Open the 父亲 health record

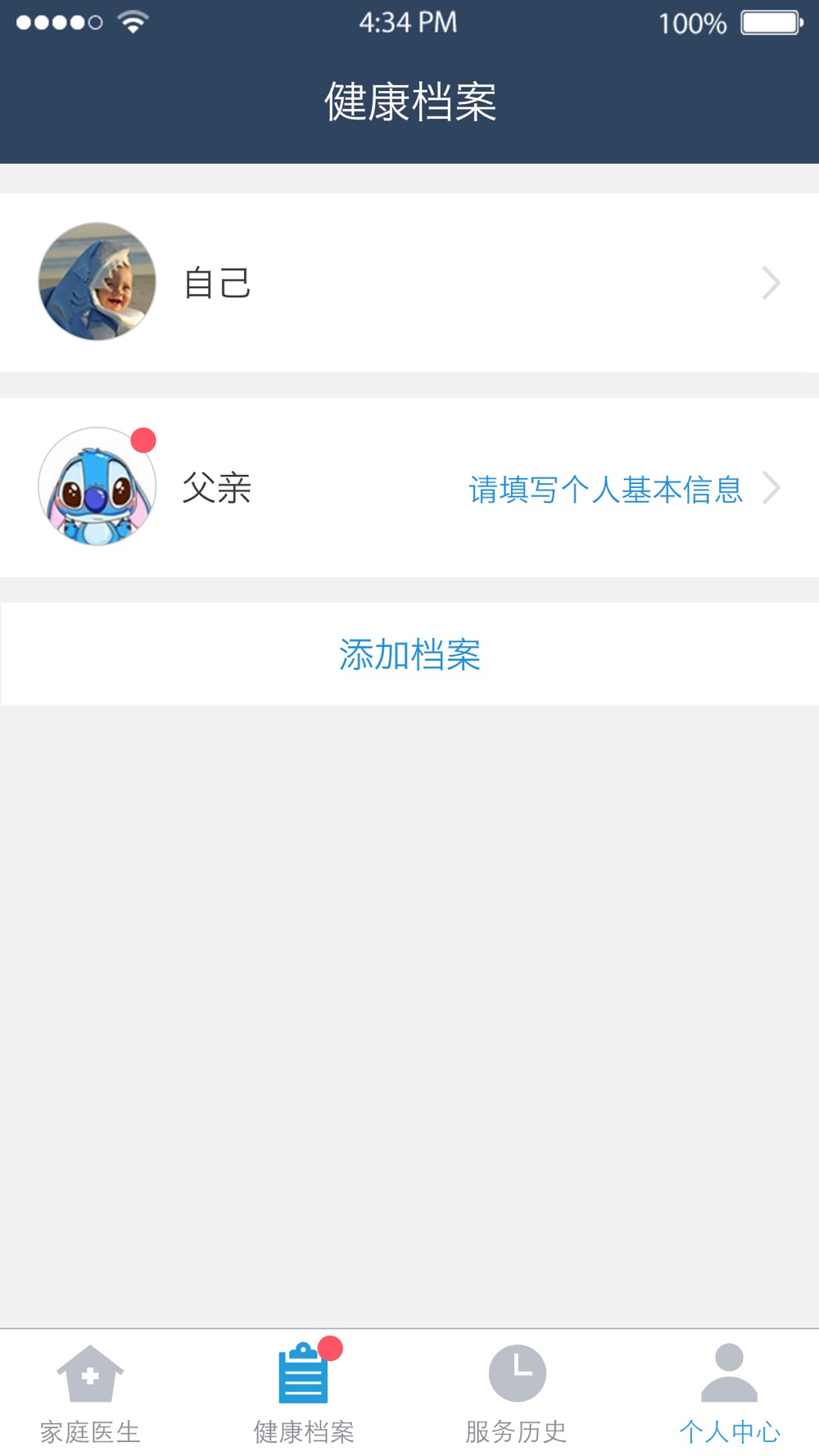(409, 488)
